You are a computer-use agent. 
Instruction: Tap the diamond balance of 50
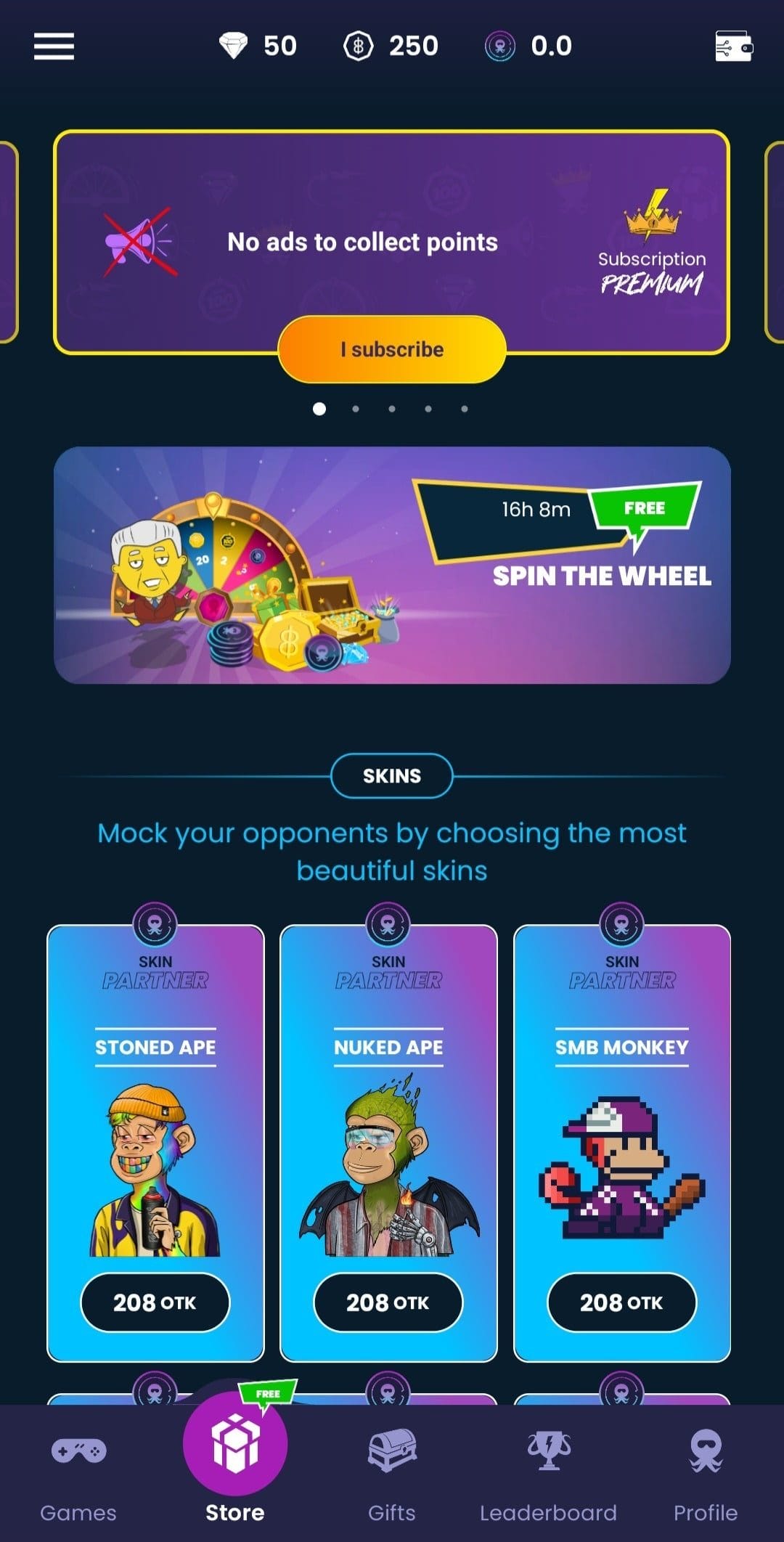tap(258, 46)
